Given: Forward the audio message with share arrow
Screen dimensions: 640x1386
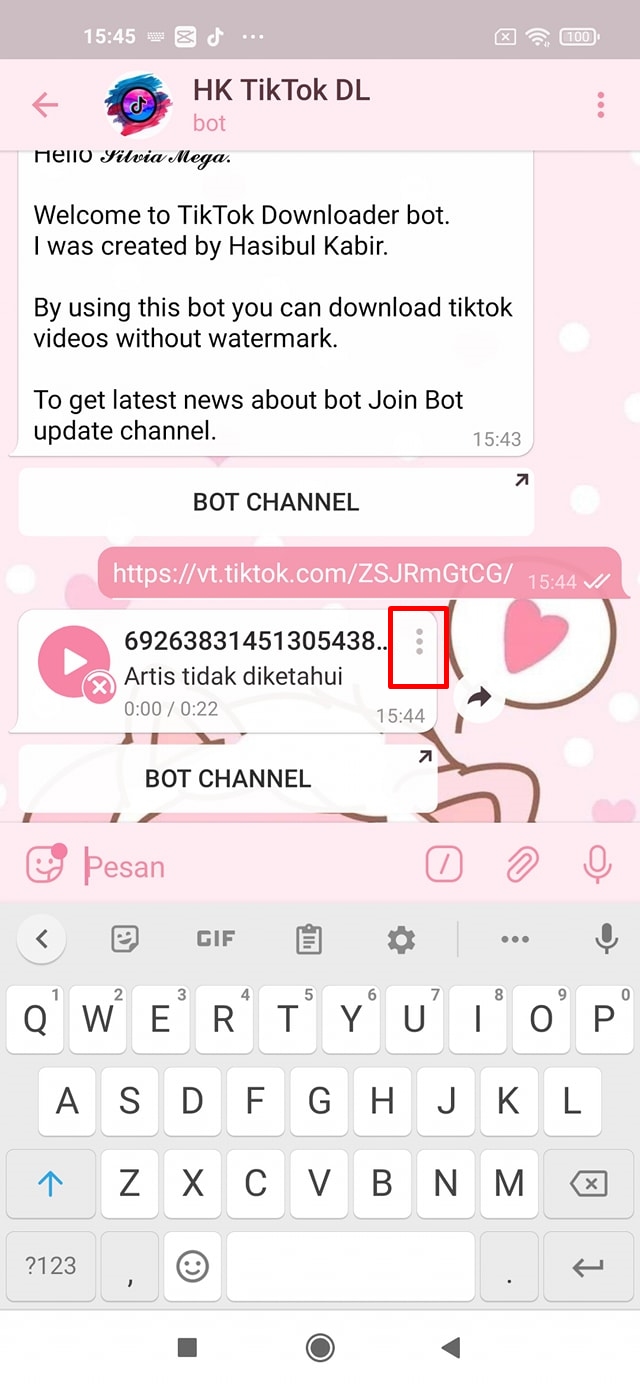Looking at the screenshot, I should 479,697.
